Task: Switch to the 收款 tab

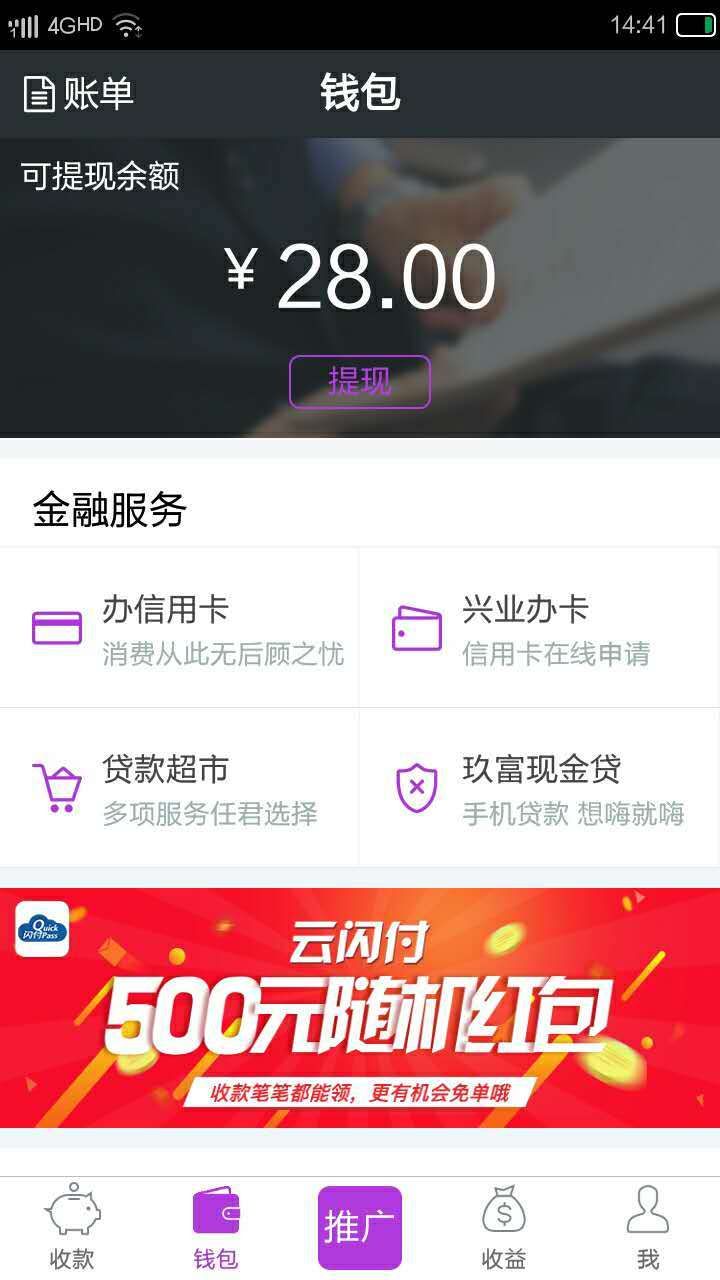Action: [x=71, y=1228]
